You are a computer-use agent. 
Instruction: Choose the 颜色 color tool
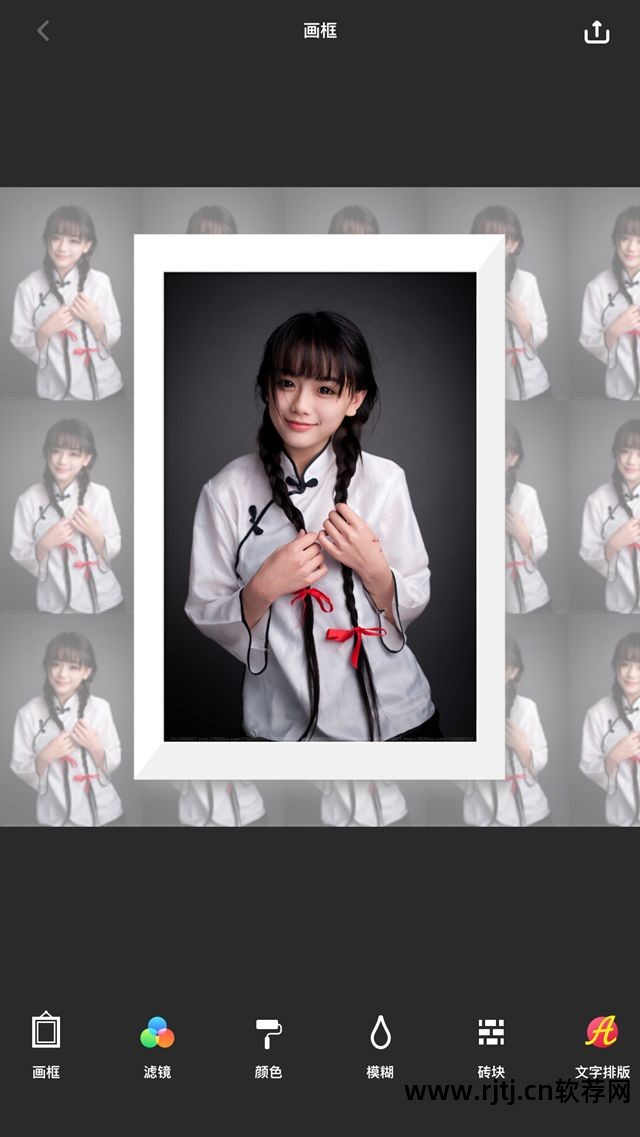pyautogui.click(x=268, y=1044)
